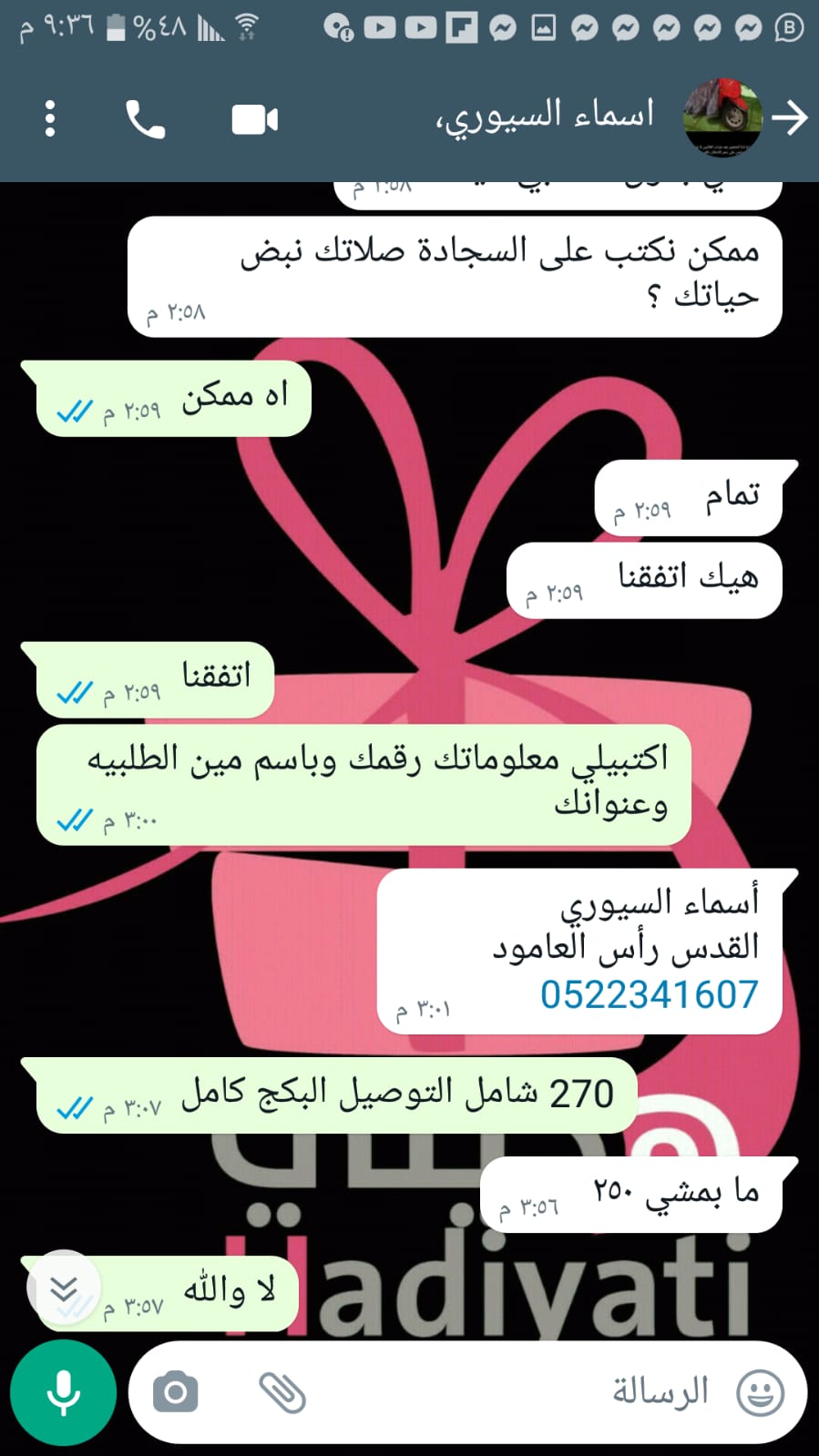Open contact profile photo of اسماء السيوري
Screen dimensions: 819x1456
723,117
